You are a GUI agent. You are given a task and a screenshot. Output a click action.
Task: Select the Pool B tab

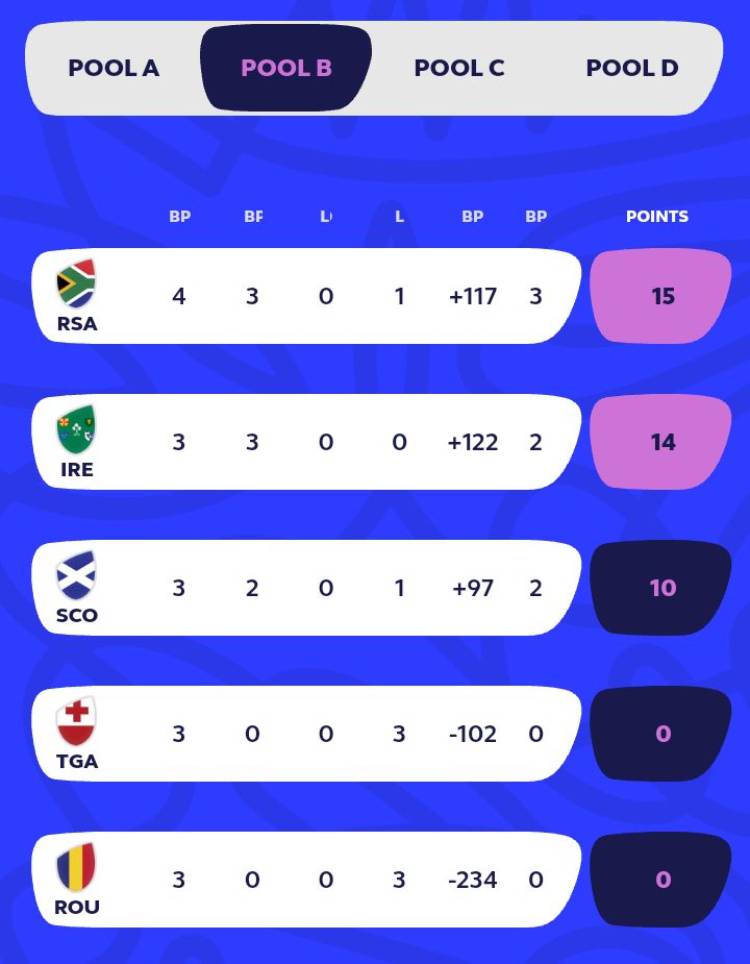tap(286, 68)
